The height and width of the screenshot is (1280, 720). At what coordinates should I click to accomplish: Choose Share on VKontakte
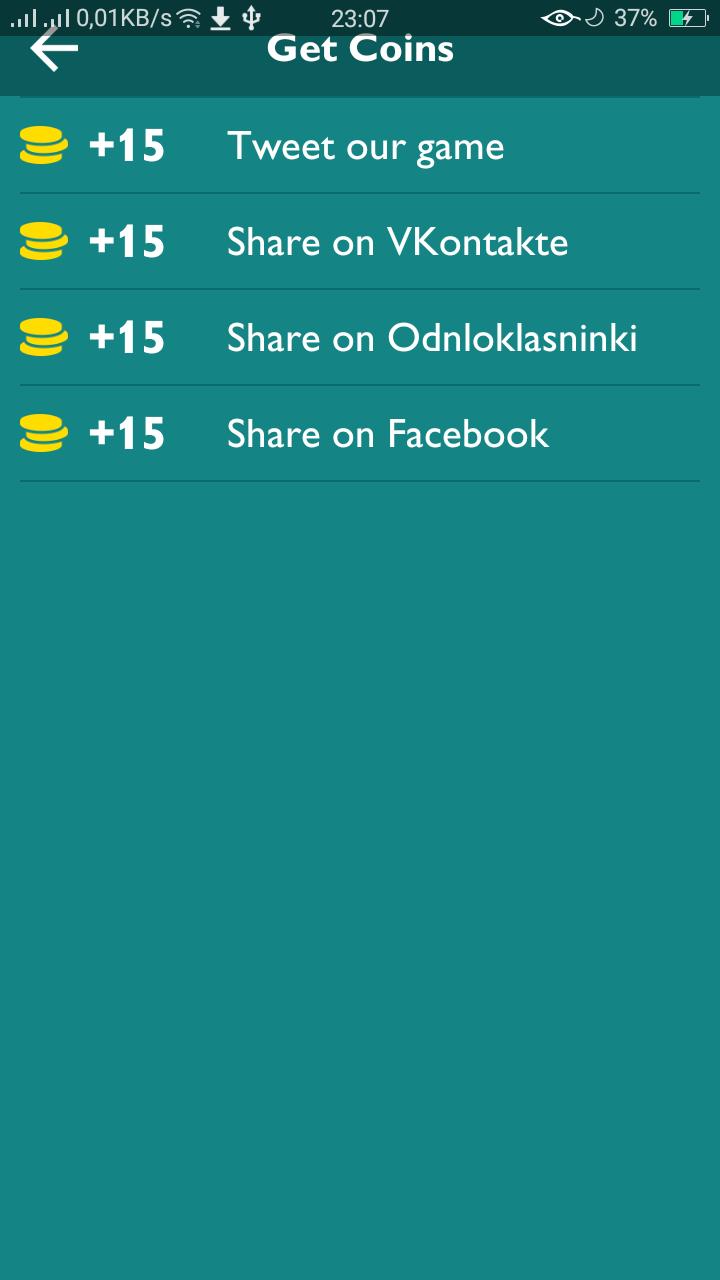point(397,242)
